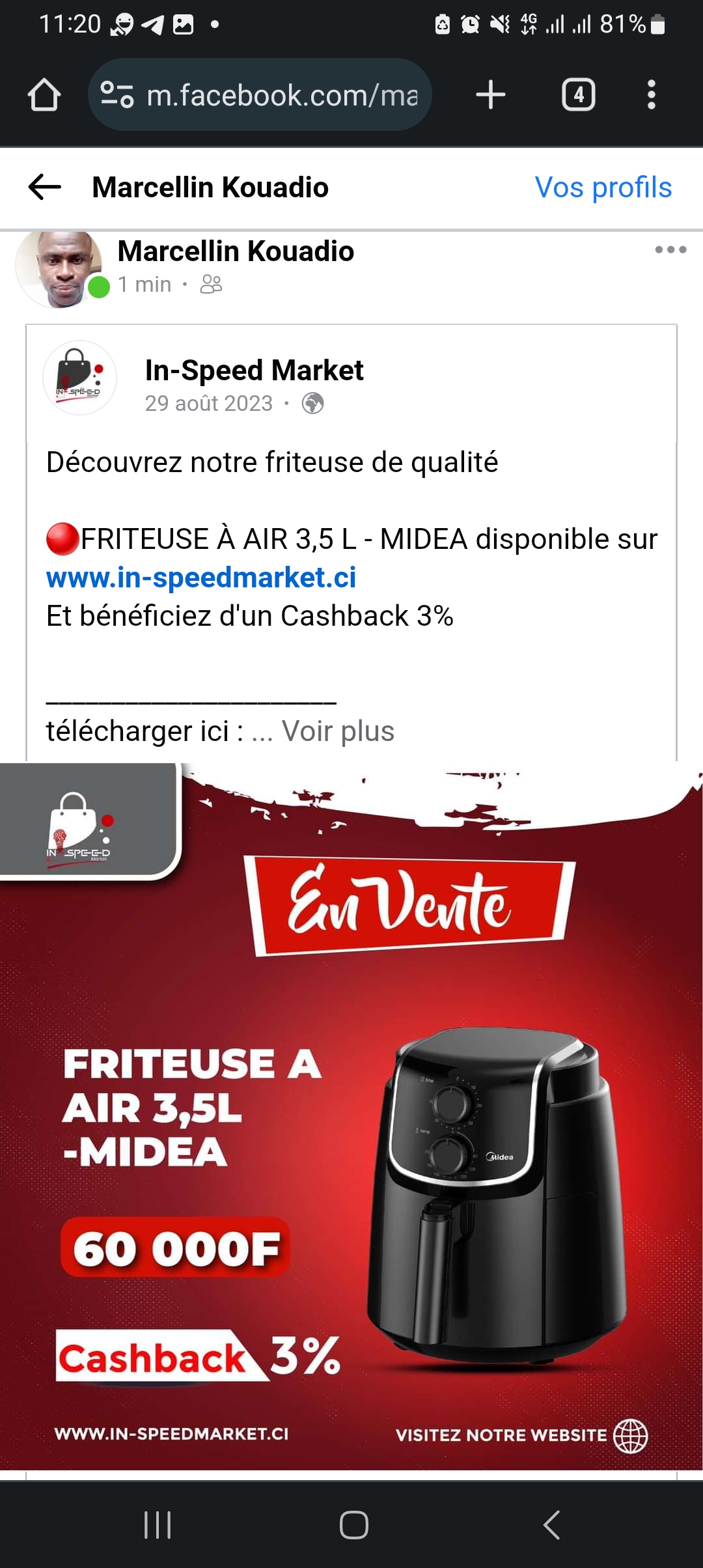Open a new browser tab
The image size is (703, 1568).
(x=490, y=95)
